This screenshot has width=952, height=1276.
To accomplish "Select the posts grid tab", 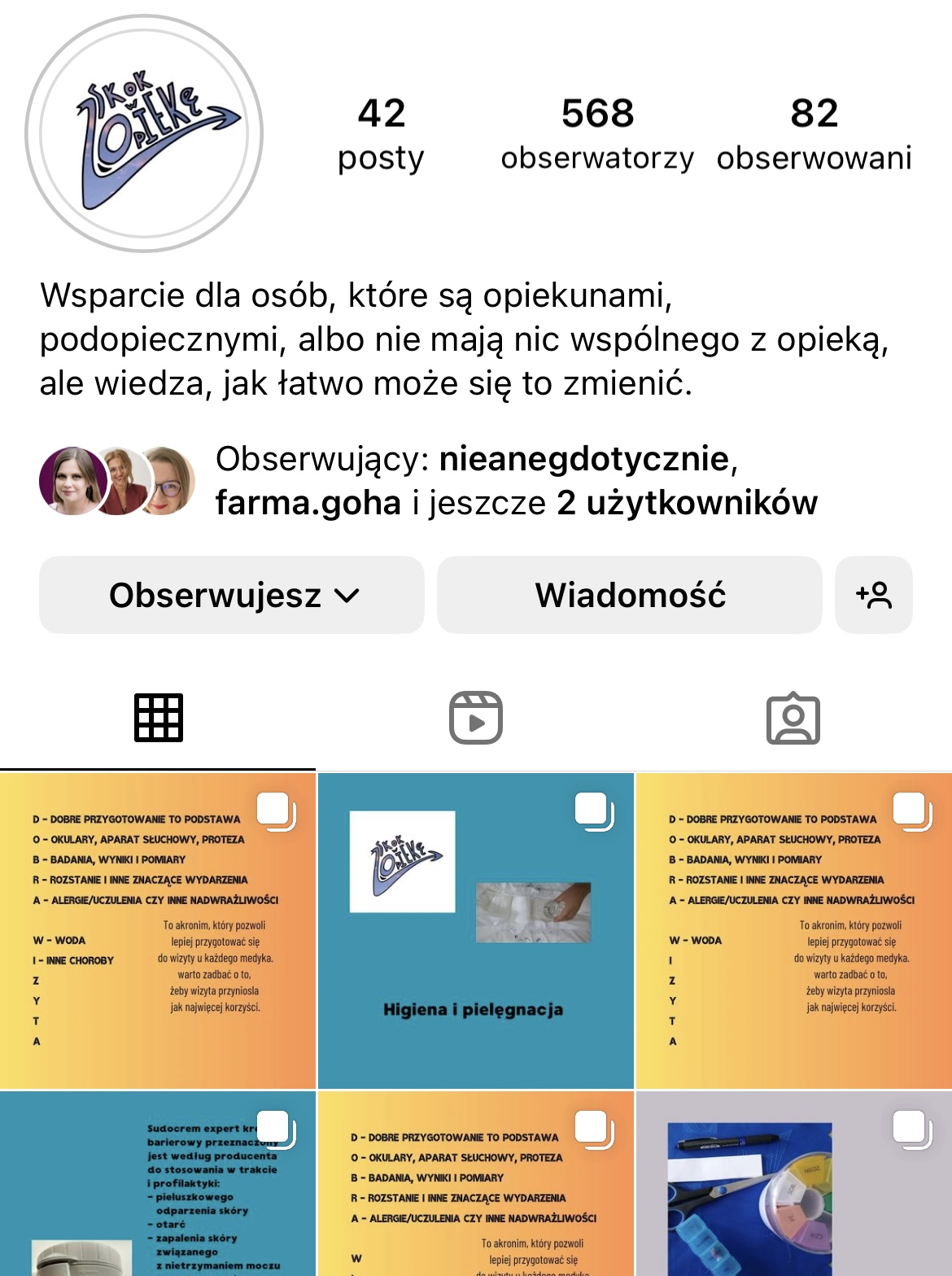I will 159,718.
